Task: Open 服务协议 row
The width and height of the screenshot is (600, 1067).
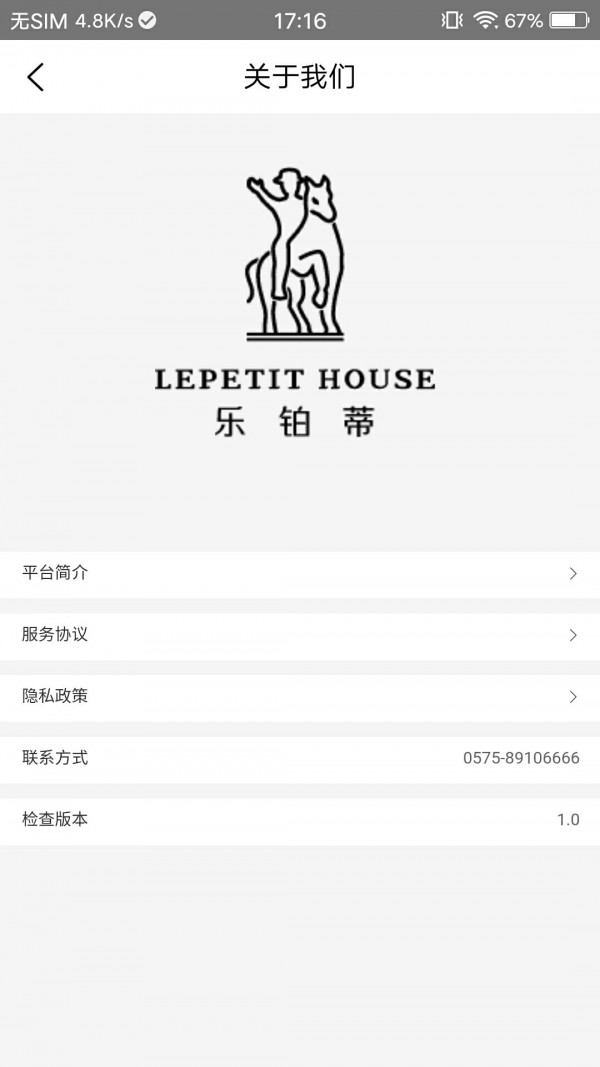Action: pyautogui.click(x=300, y=635)
